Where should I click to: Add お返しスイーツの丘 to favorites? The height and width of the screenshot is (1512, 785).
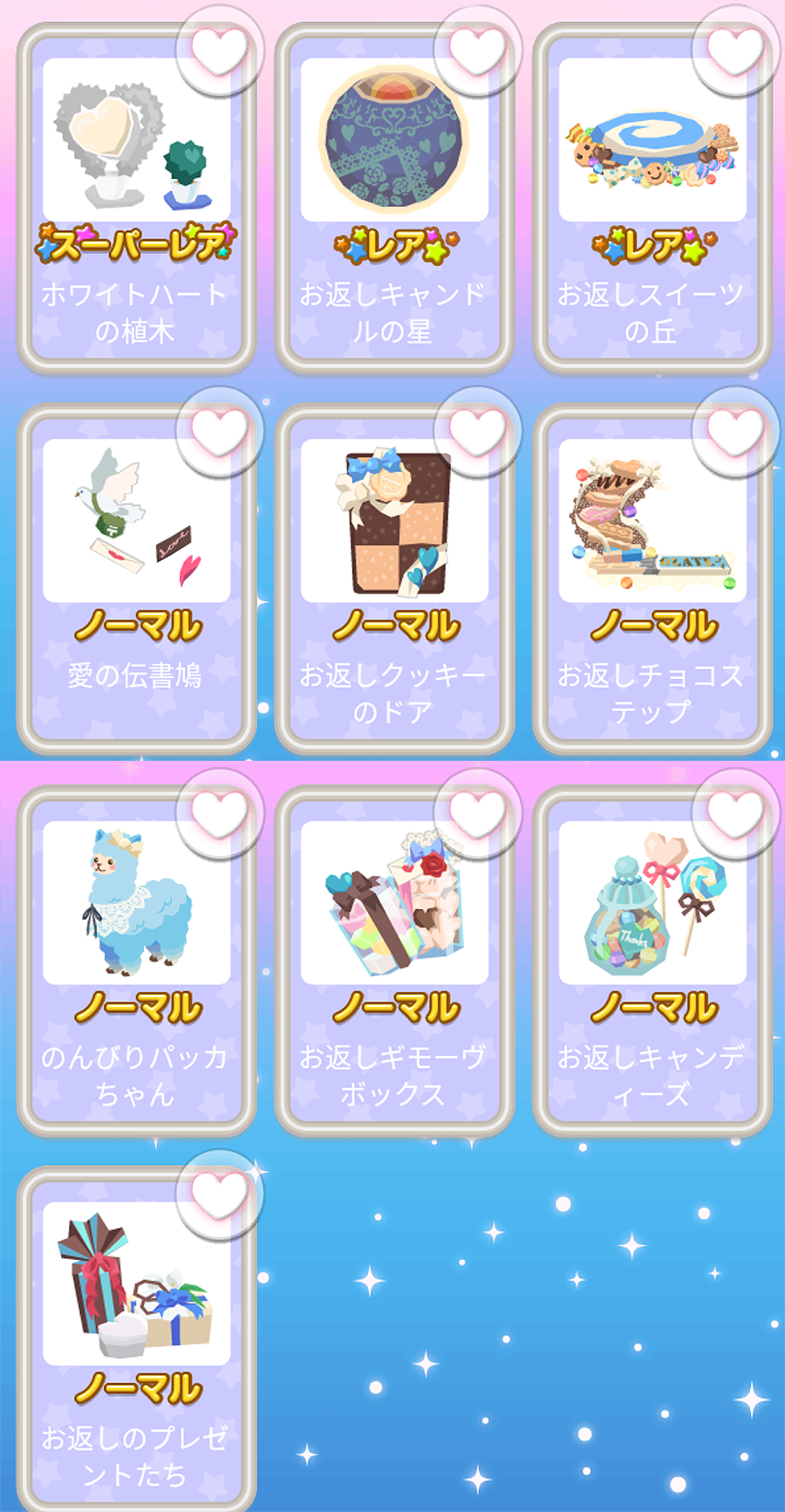tap(735, 51)
